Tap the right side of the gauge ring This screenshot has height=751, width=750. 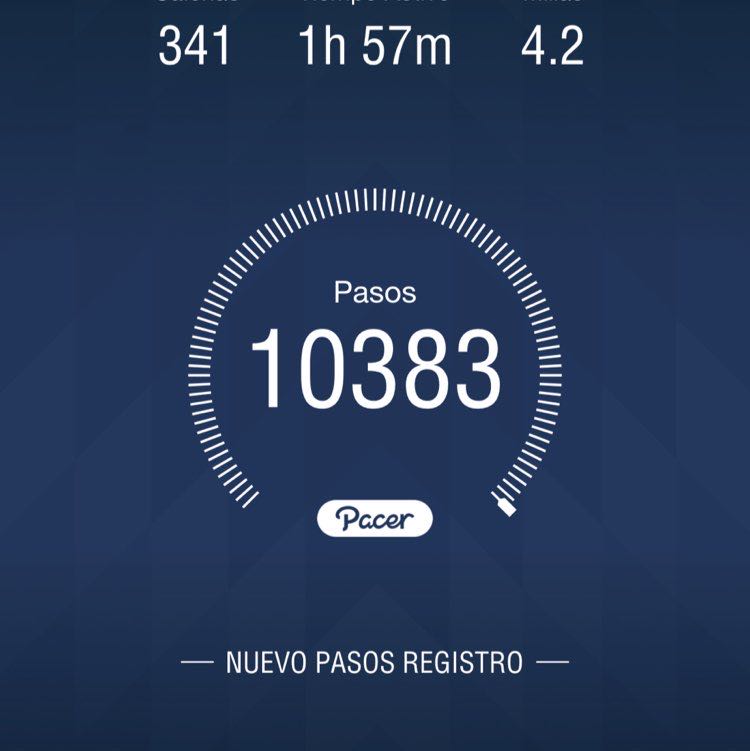[x=548, y=360]
